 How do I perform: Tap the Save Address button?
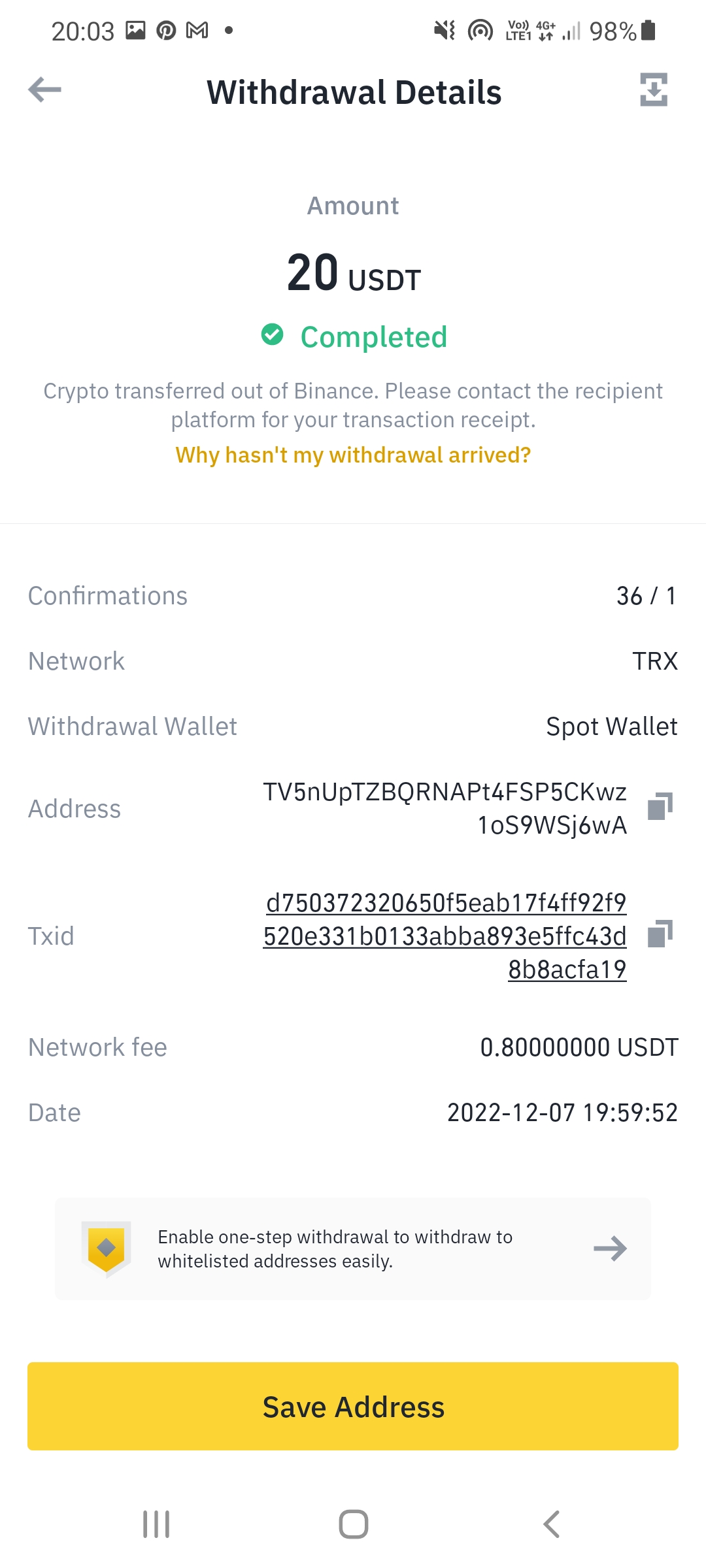[353, 1407]
